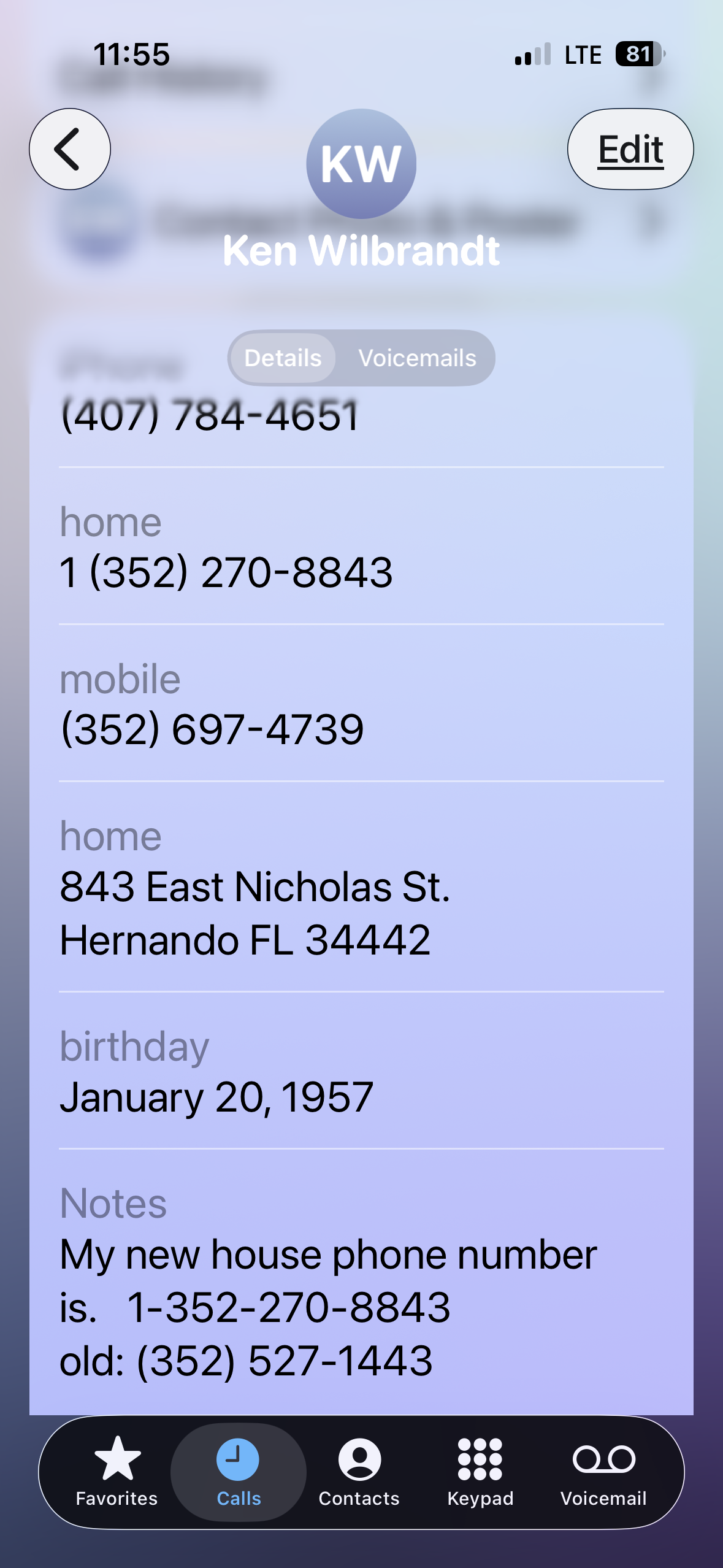
Task: Switch to the Calls tab
Action: point(239,1472)
